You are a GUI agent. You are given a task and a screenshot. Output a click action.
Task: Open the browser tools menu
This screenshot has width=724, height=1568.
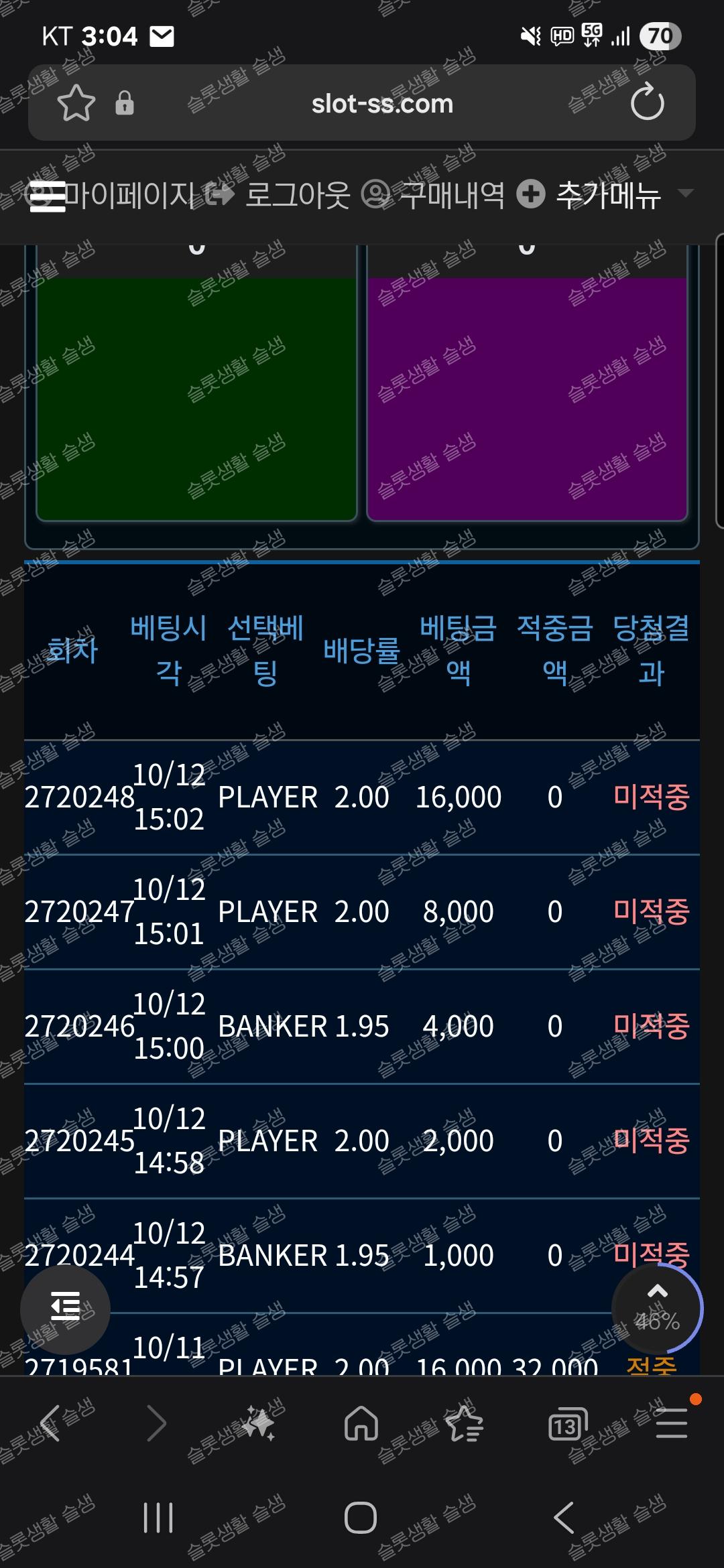coord(671,1423)
